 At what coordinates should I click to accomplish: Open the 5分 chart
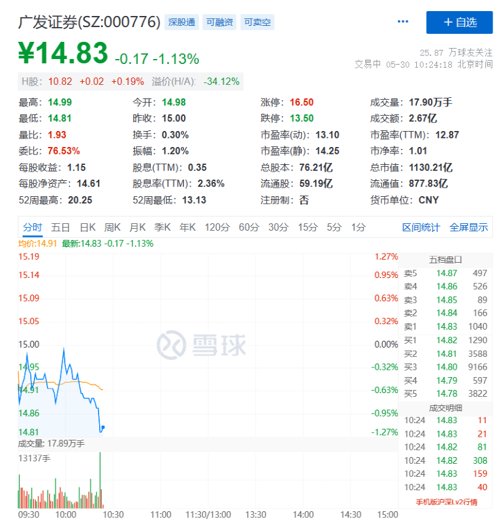pos(334,227)
